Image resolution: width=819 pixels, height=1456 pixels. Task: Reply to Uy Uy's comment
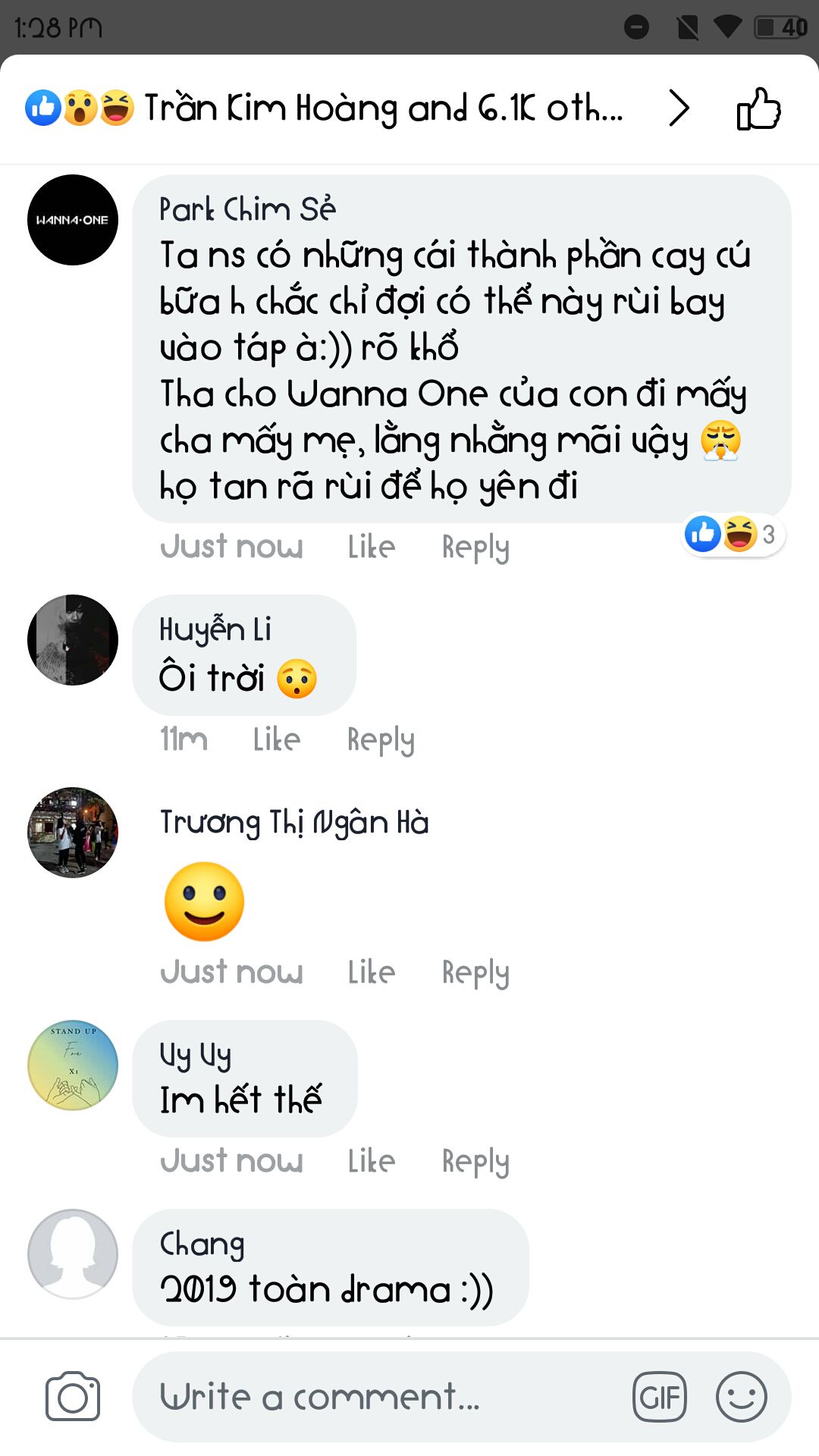[x=475, y=1161]
